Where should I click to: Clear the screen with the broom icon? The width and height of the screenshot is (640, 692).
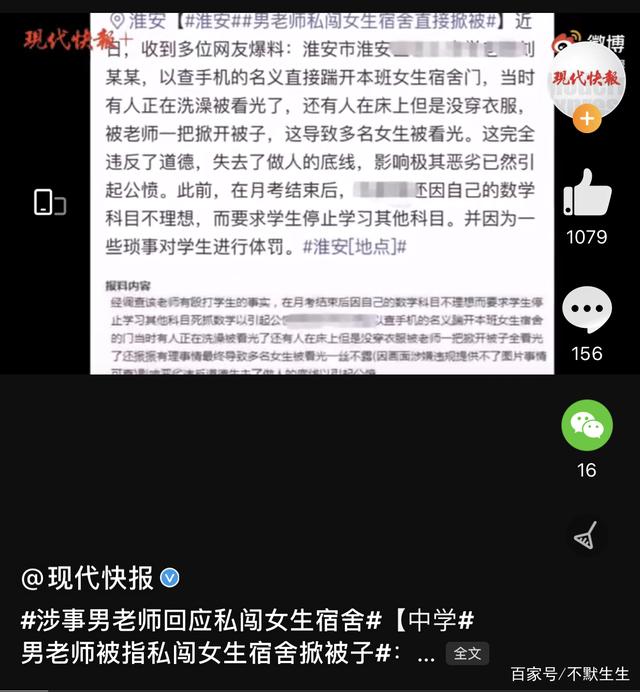pos(586,537)
